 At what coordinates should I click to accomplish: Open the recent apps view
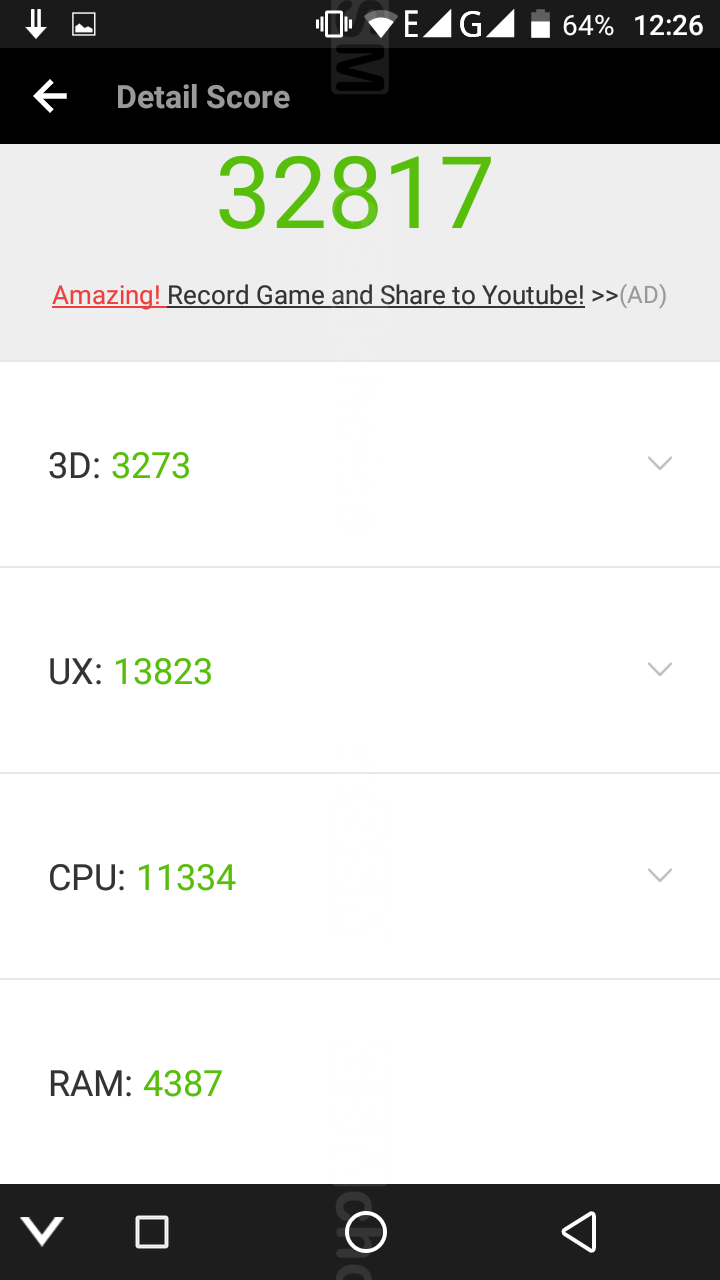pos(152,1232)
